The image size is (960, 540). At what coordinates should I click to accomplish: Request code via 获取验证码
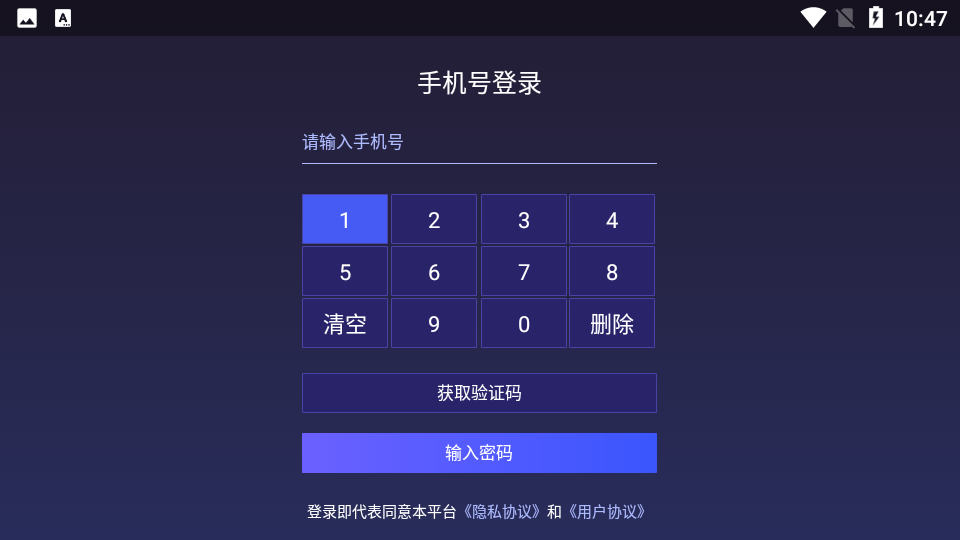[479, 393]
